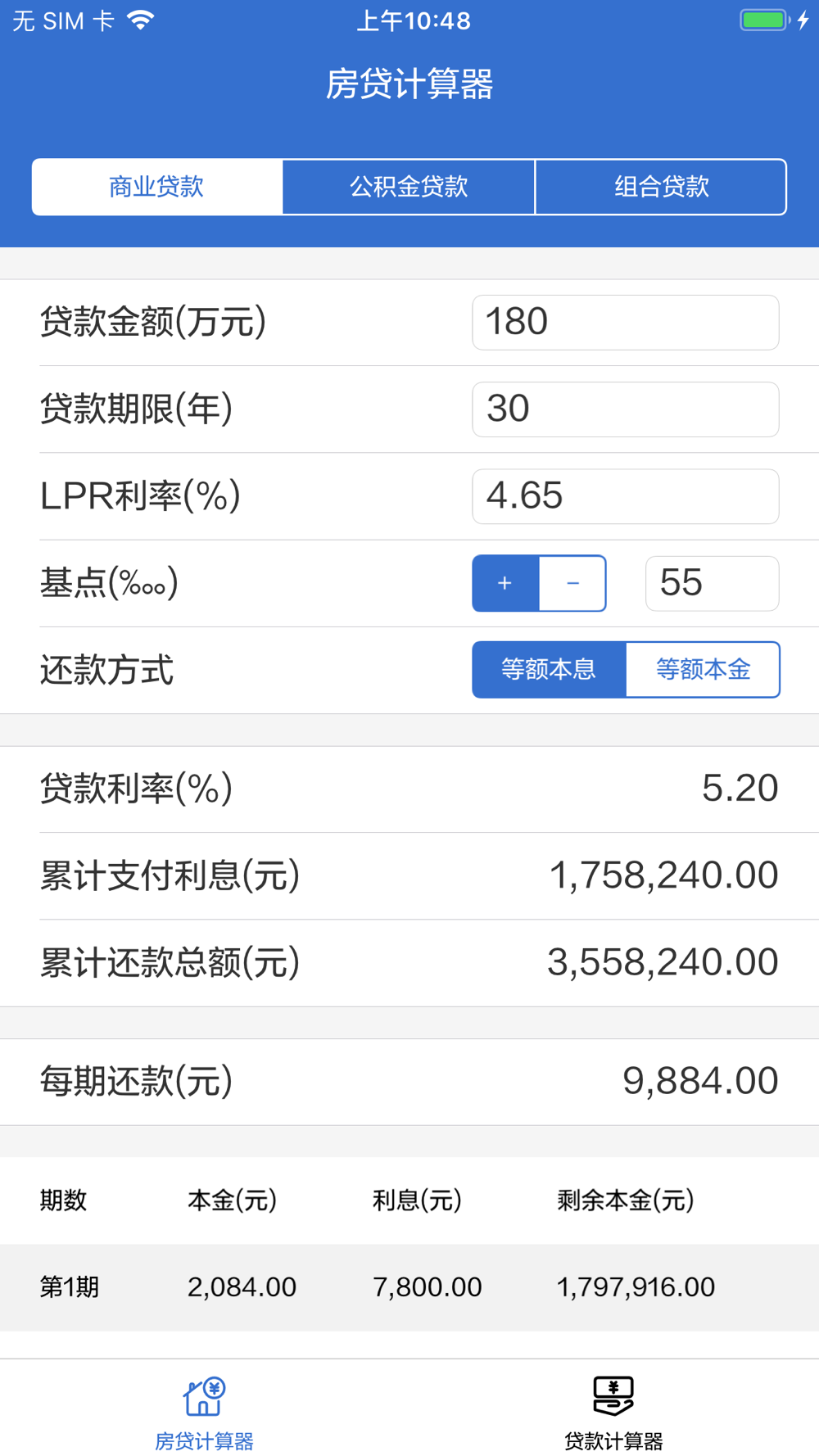Choose 等额本金 repayment method
Screen dimensions: 819x1456
(703, 670)
